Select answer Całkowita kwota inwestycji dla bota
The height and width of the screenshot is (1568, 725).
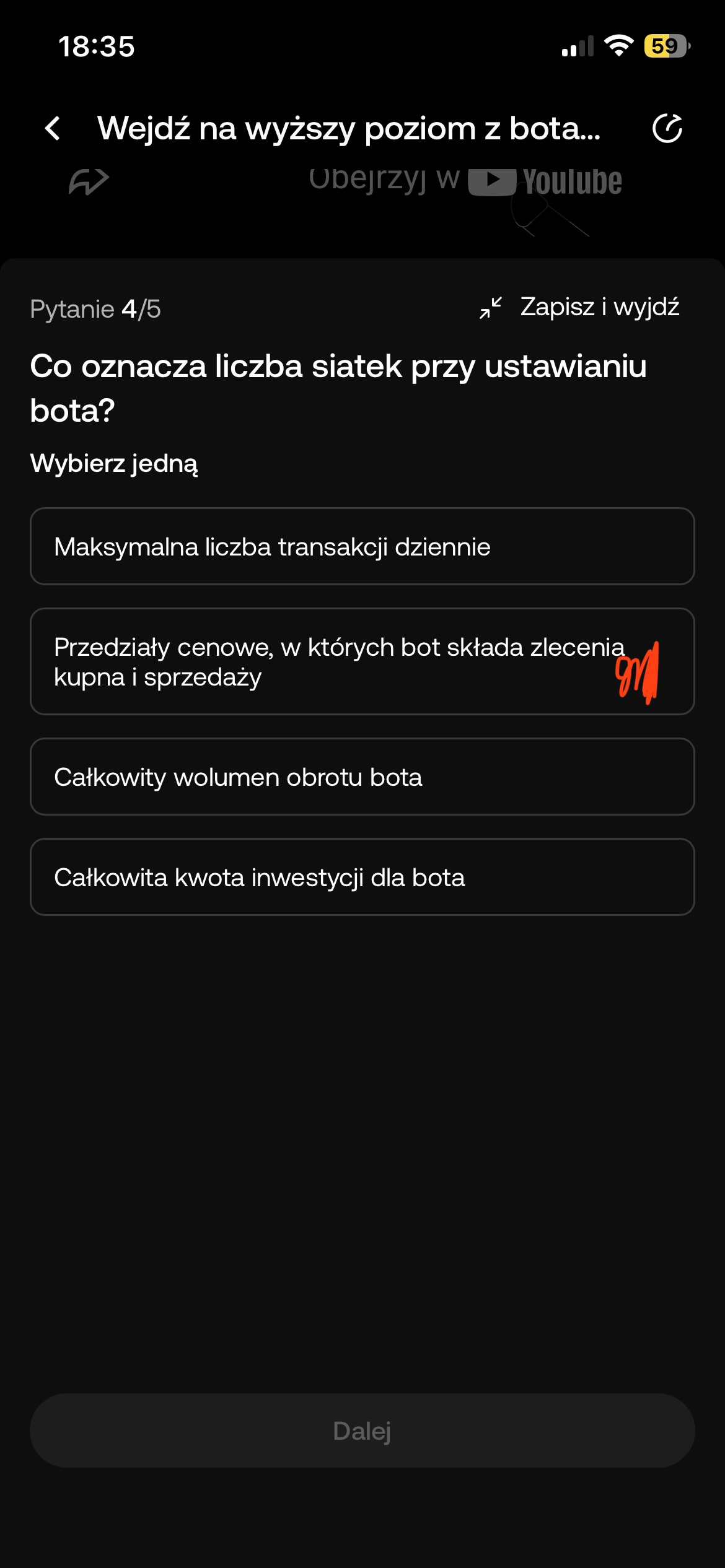(362, 878)
